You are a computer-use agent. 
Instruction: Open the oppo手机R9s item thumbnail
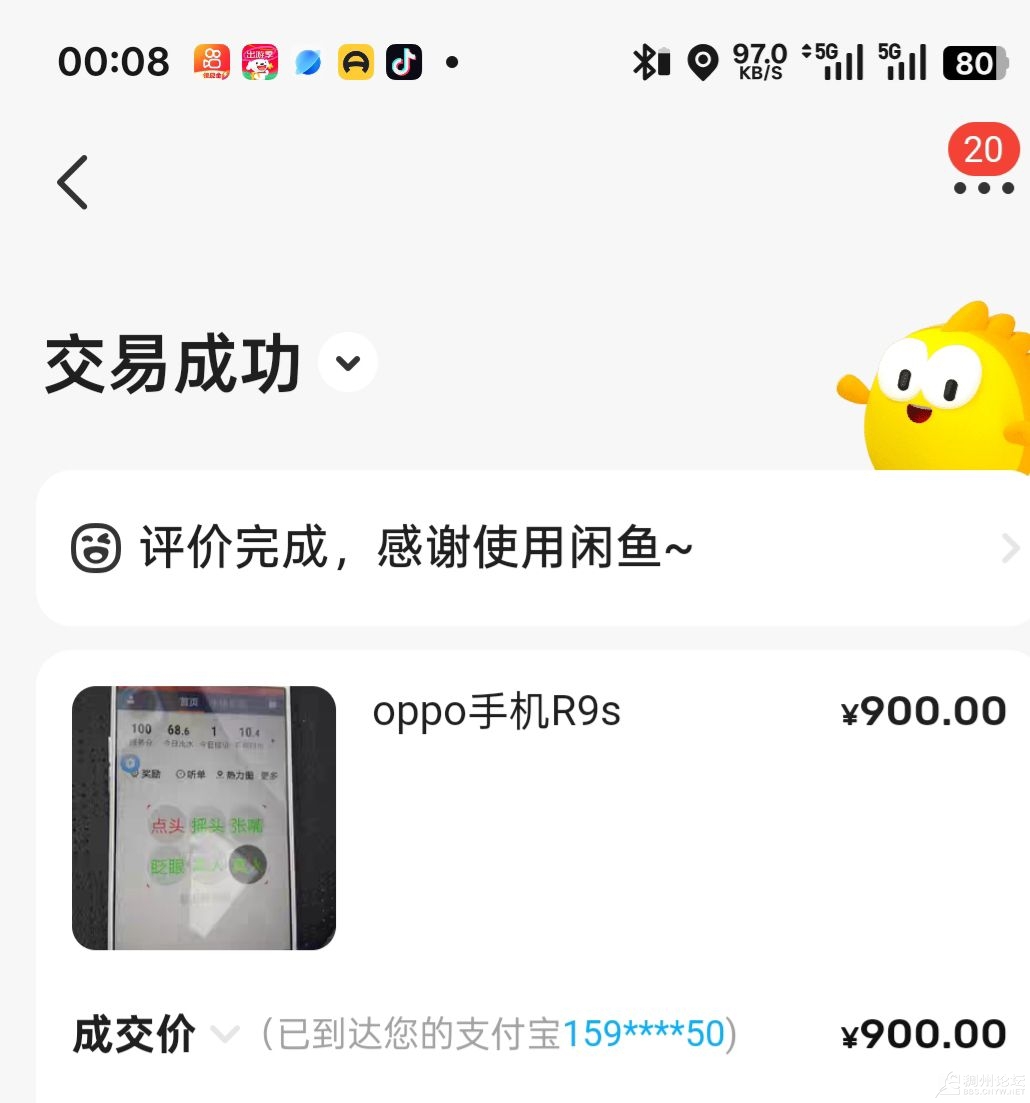point(204,817)
